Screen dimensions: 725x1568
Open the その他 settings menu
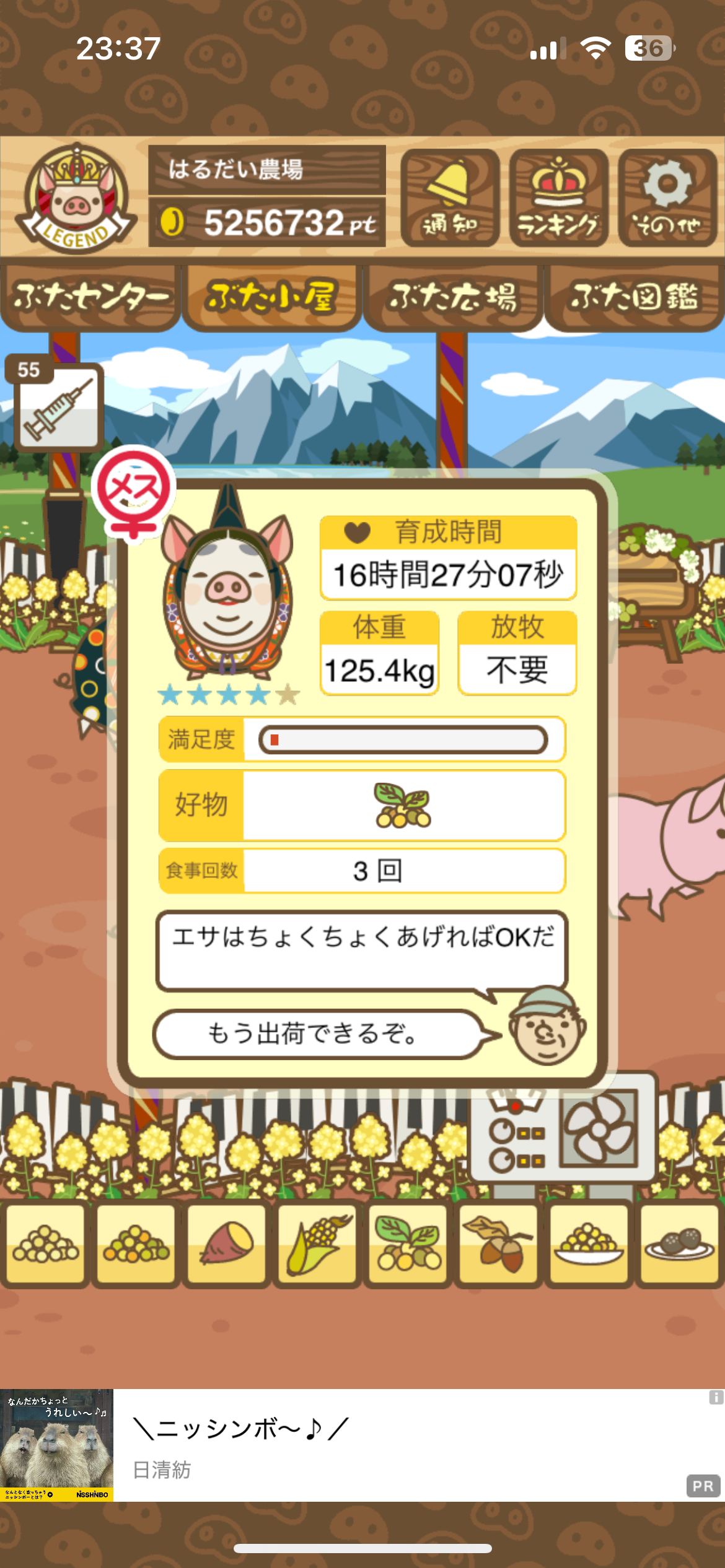(x=667, y=198)
